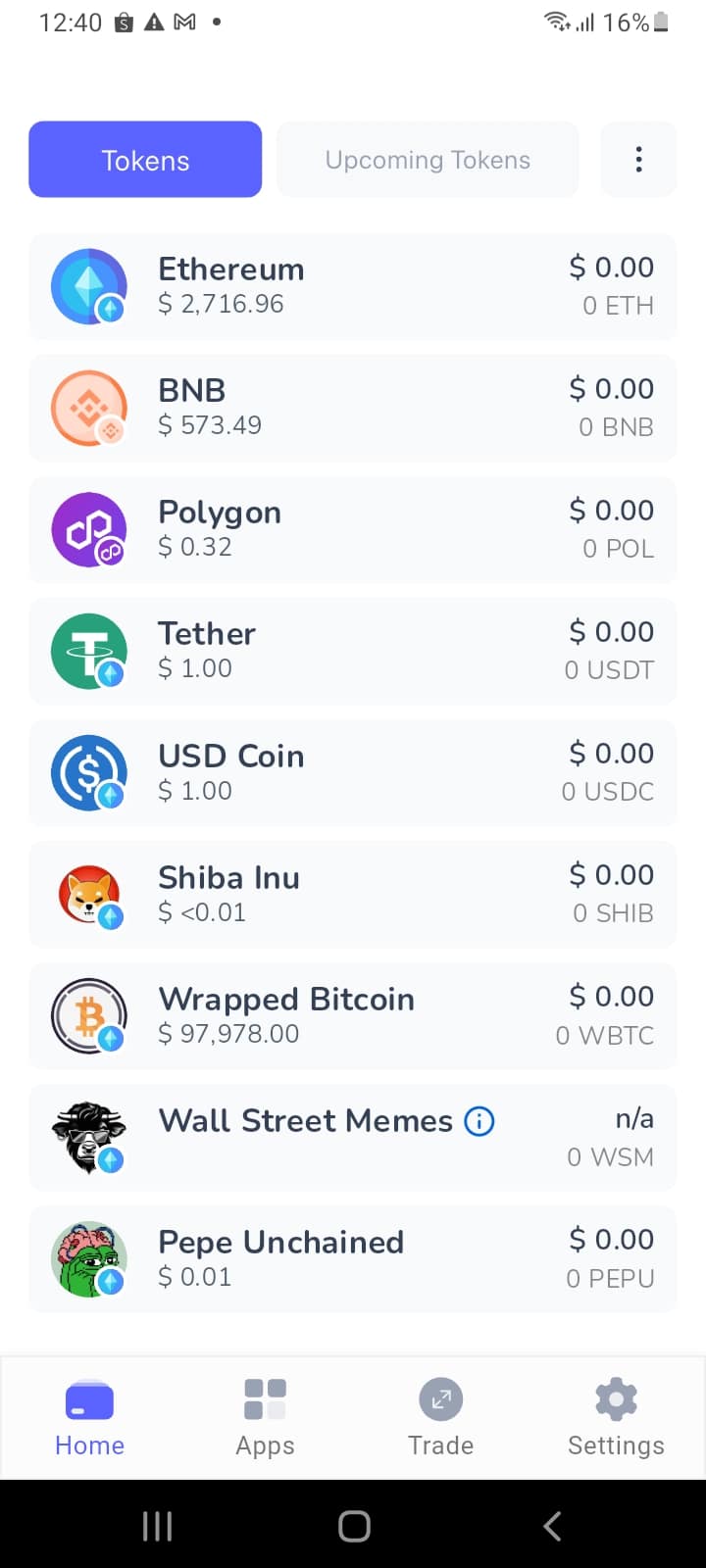Screen dimensions: 706x1568
Task: Click the Pepe Unchained token avatar
Action: click(89, 1258)
